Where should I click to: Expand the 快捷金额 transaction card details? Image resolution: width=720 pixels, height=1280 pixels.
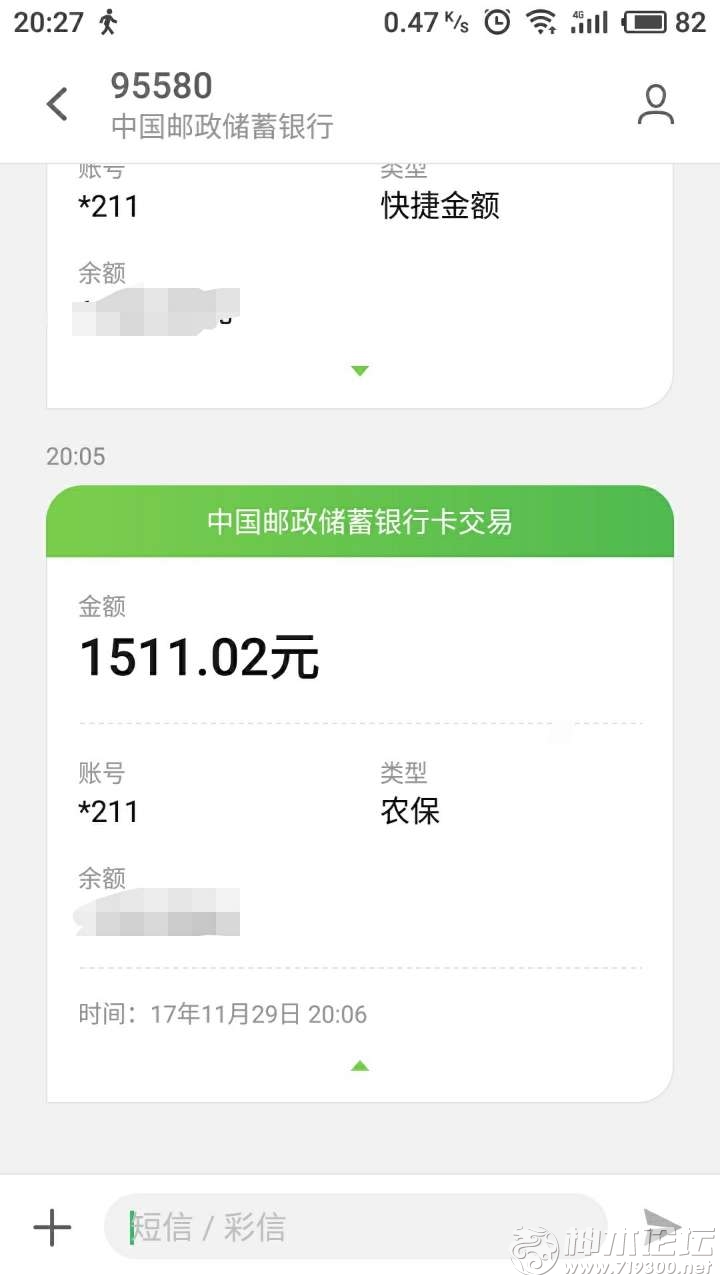pyautogui.click(x=360, y=371)
